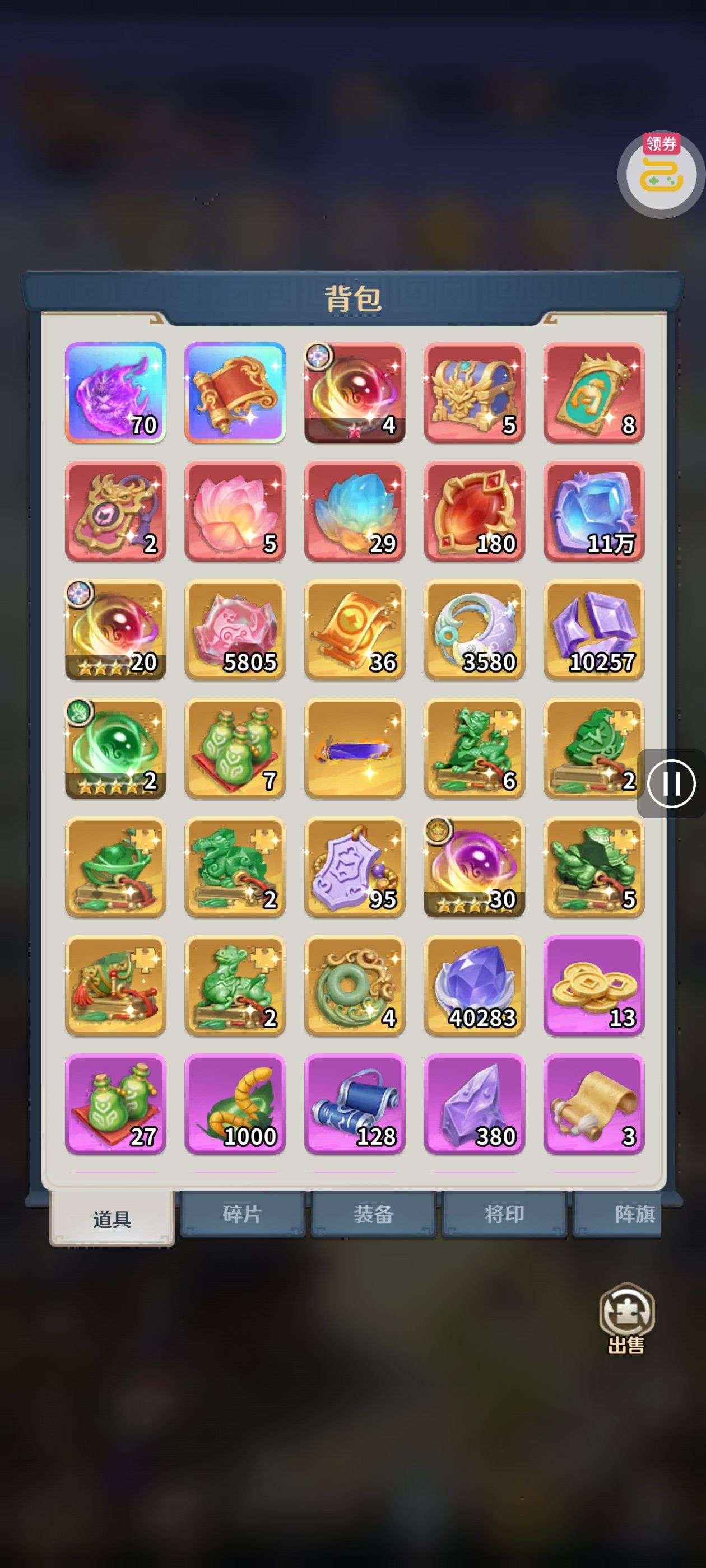Select the pink lotus item with 5
This screenshot has height=1568, width=706.
235,511
